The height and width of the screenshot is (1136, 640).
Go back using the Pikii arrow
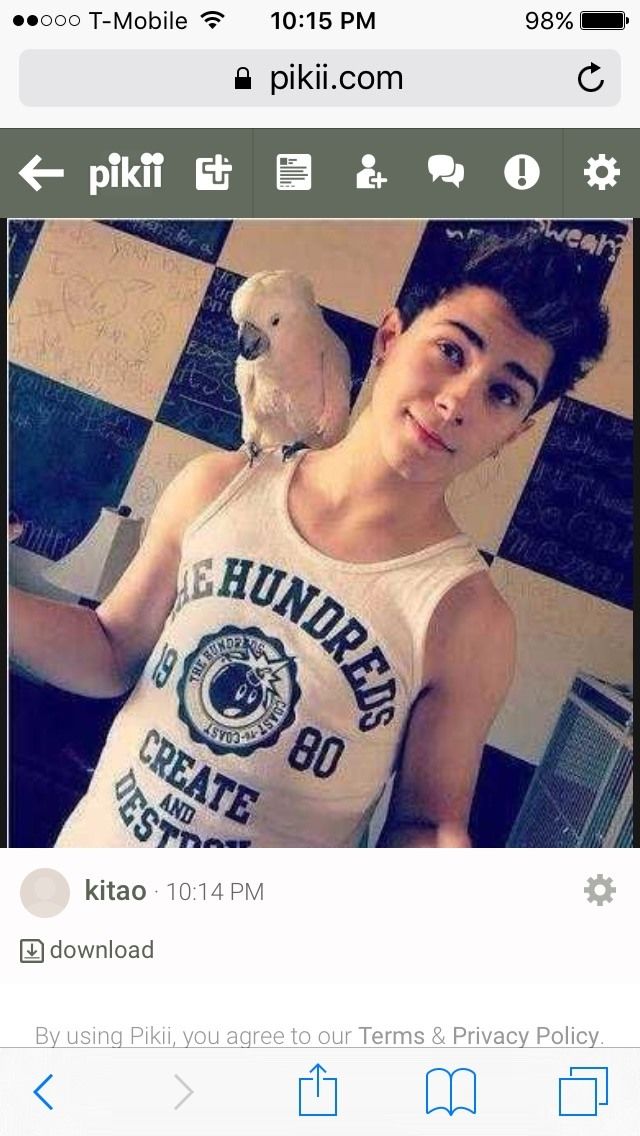(41, 174)
